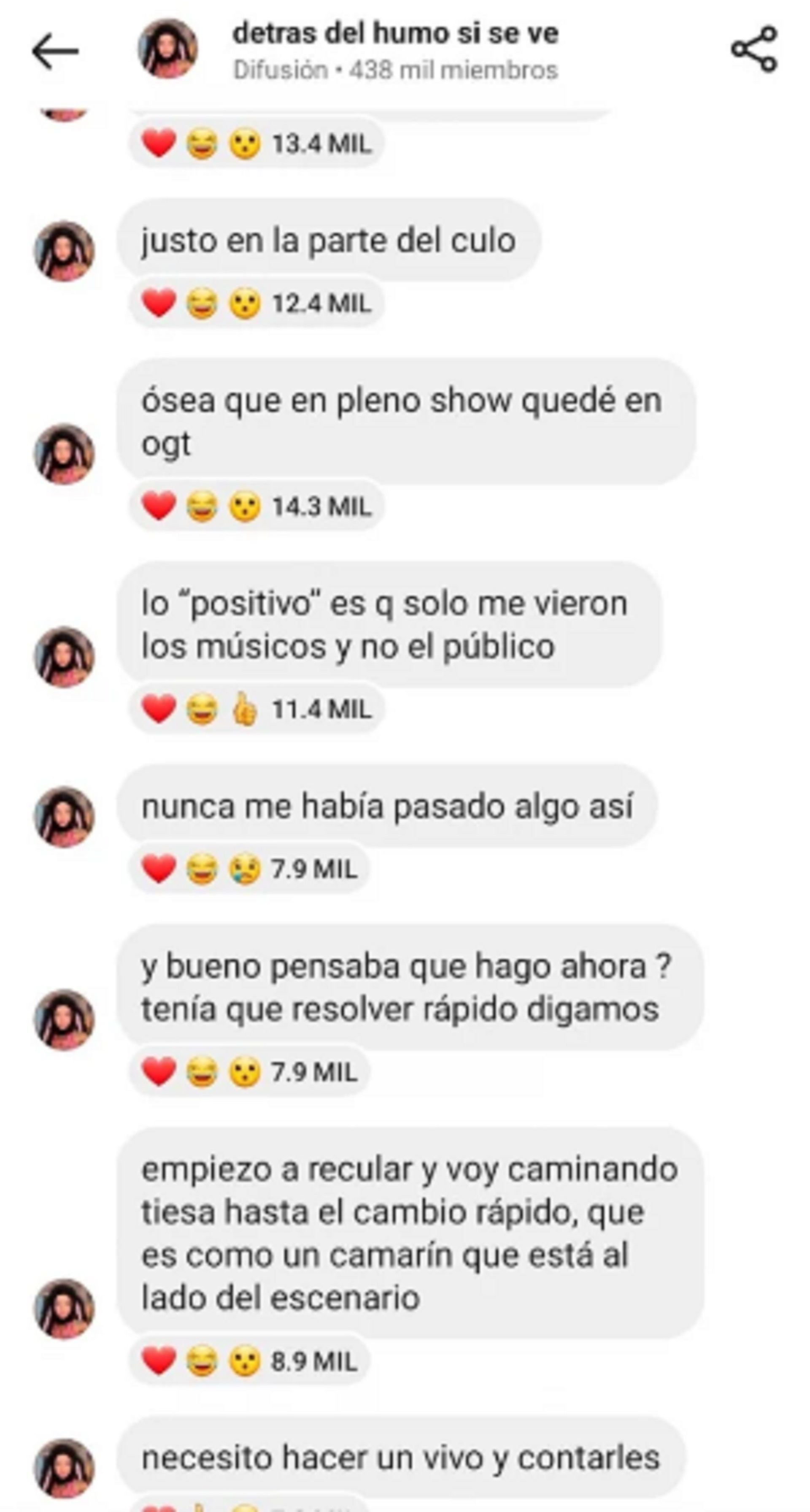See reactions under "nunca me había pasado algo así"
This screenshot has width=810, height=1512.
coord(249,869)
